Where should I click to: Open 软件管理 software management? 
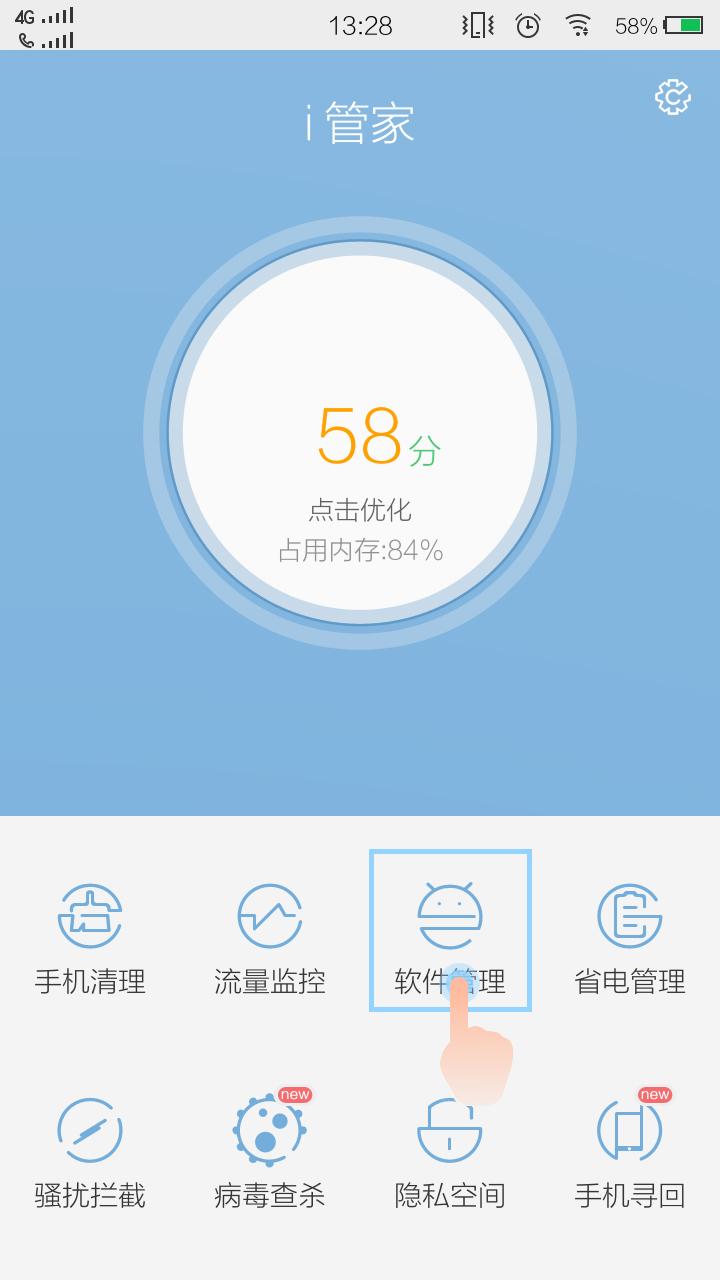coord(450,932)
